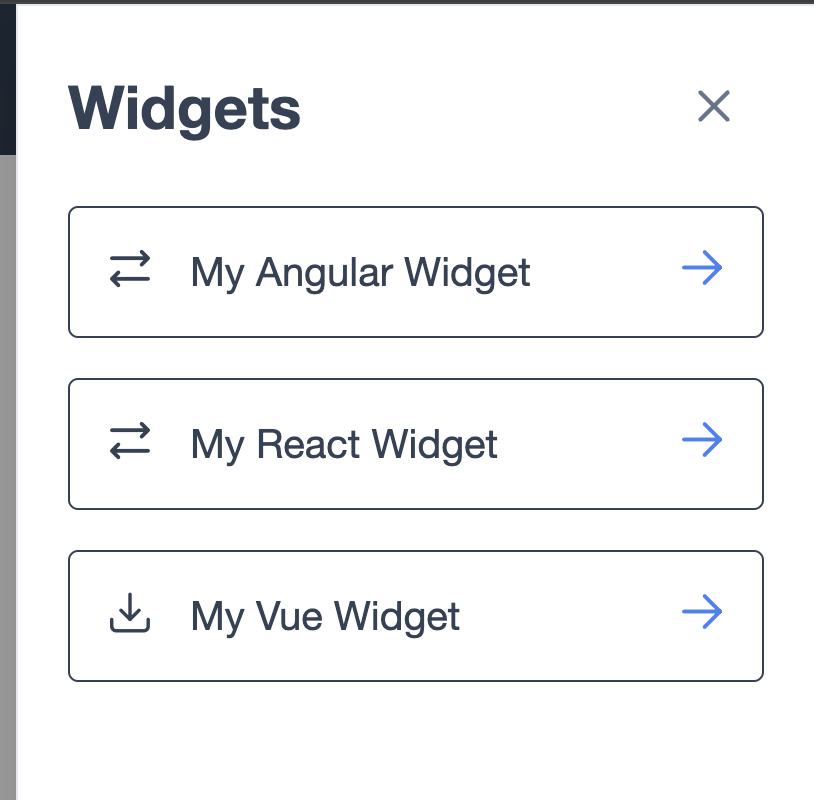Select My React Widget
This screenshot has height=800, width=814.
tap(415, 444)
